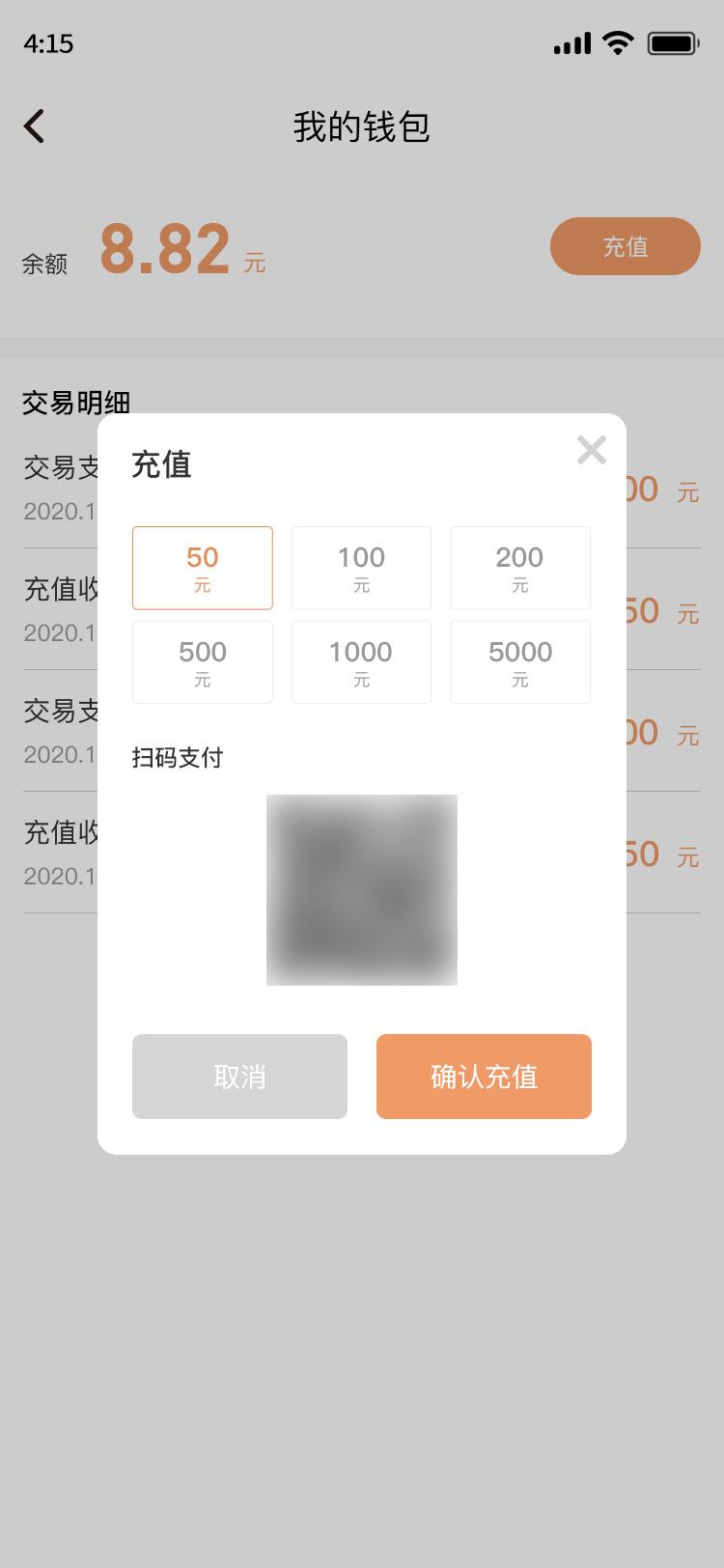Tap 取消 to cancel recharge
Screen dimensions: 724x1568
(x=239, y=1077)
